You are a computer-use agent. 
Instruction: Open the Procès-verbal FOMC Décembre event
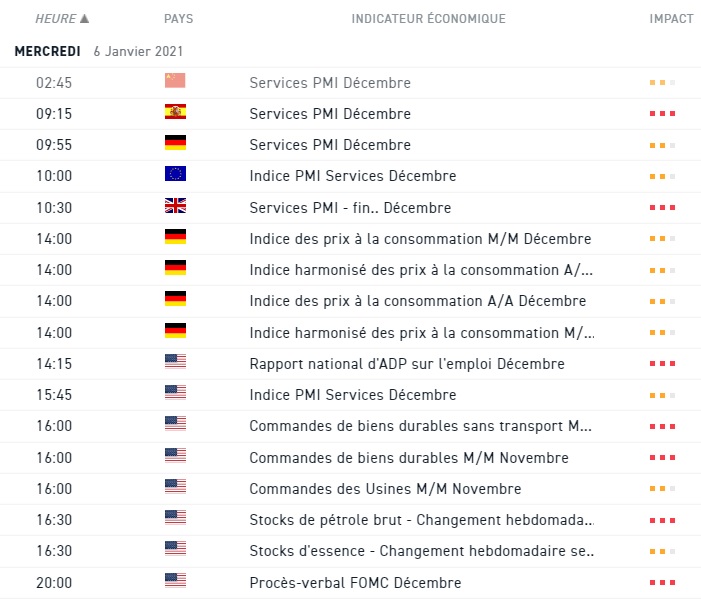pyautogui.click(x=355, y=583)
